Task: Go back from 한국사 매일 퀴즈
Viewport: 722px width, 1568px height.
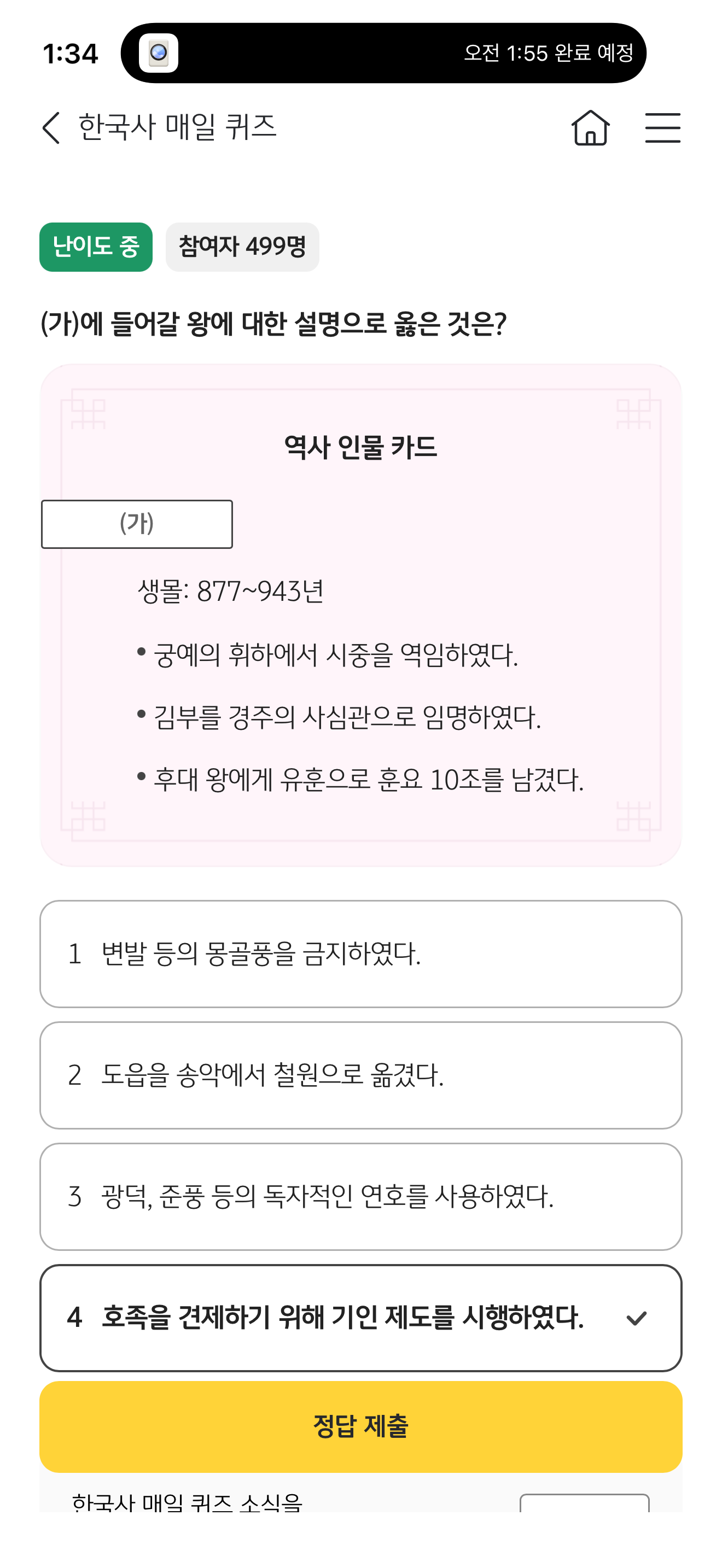Action: coord(51,128)
